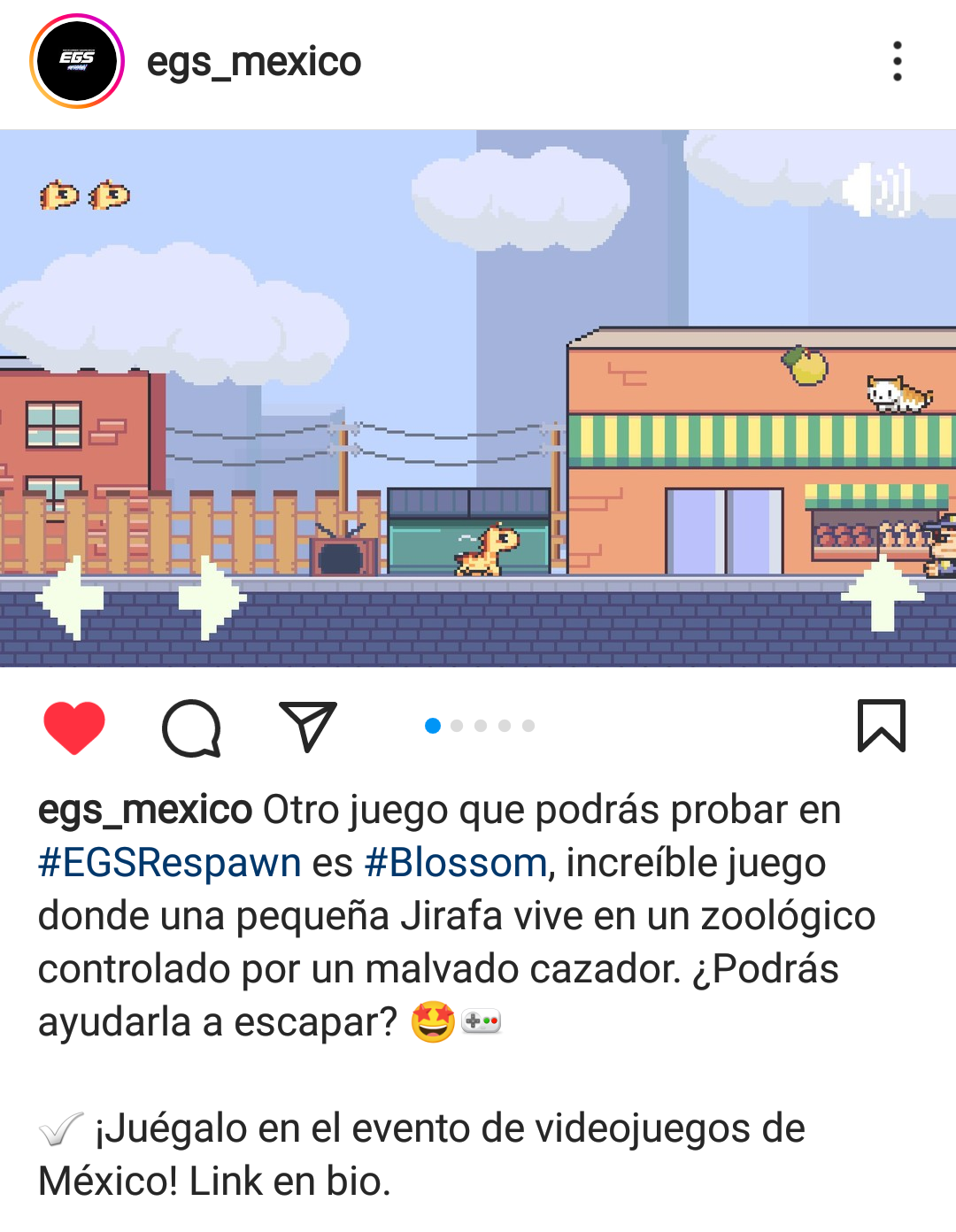Tap the game video in the post

[x=478, y=398]
